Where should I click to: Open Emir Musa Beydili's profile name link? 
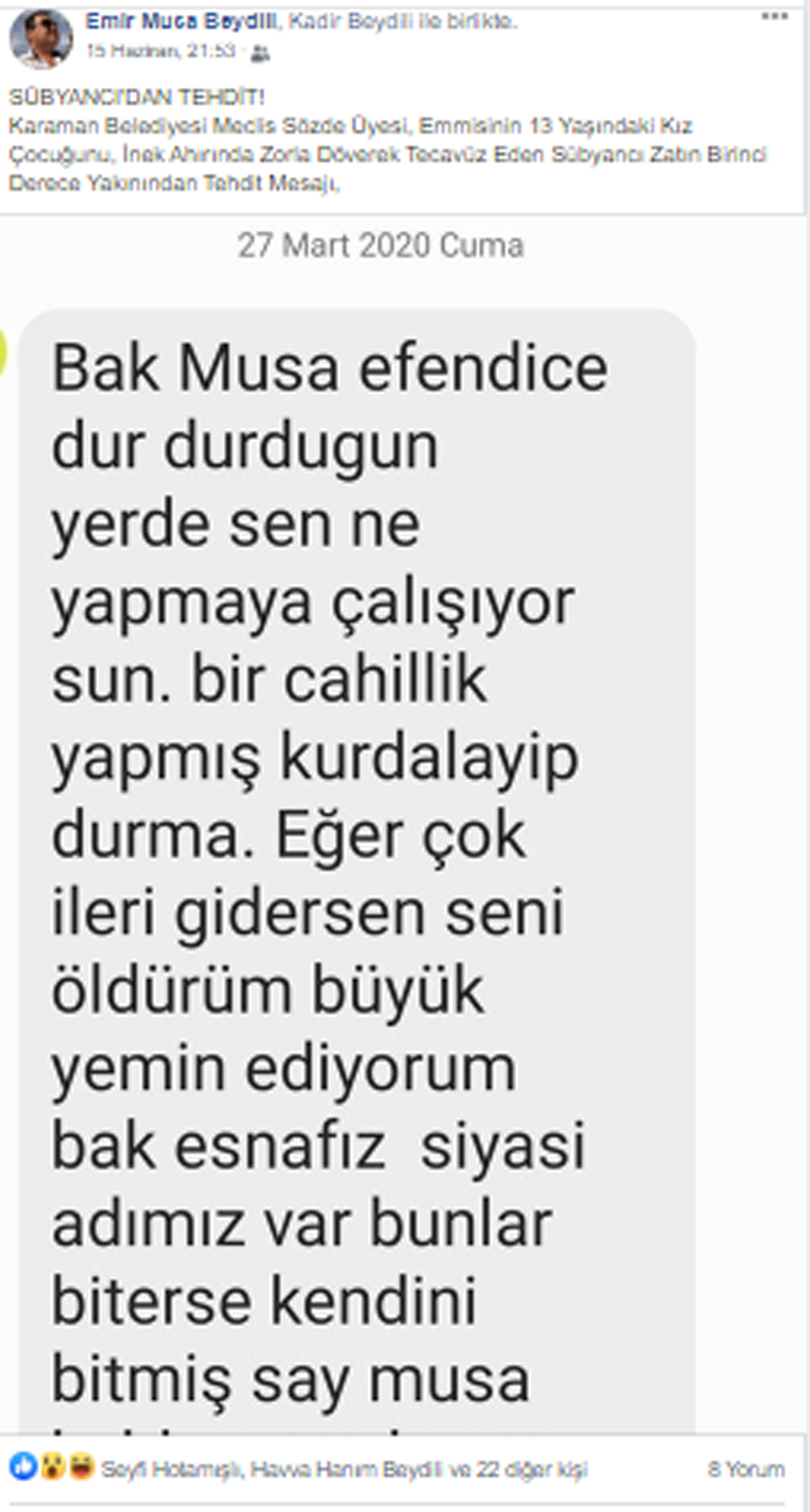[183, 22]
